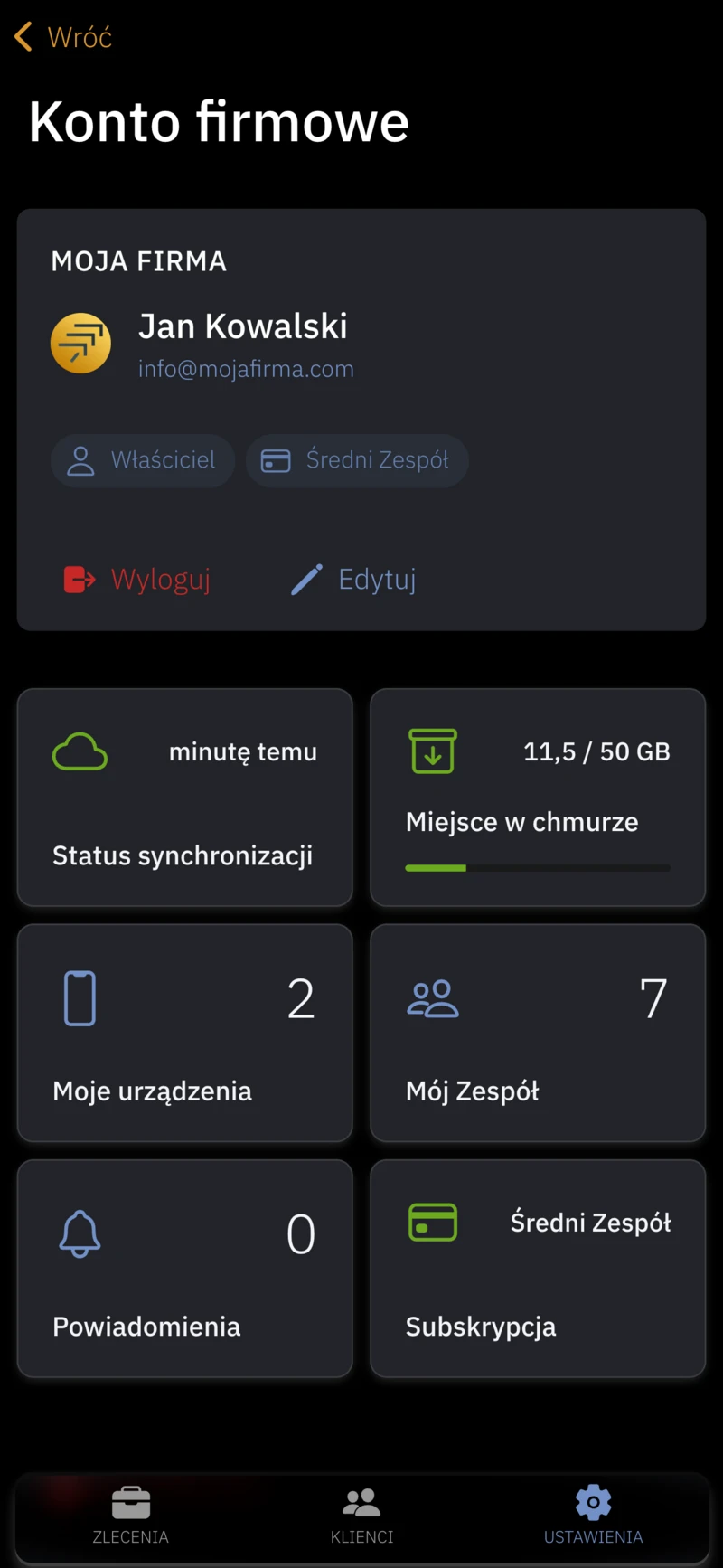Log out using Wyloguj
723x1568 pixels.
pos(137,579)
